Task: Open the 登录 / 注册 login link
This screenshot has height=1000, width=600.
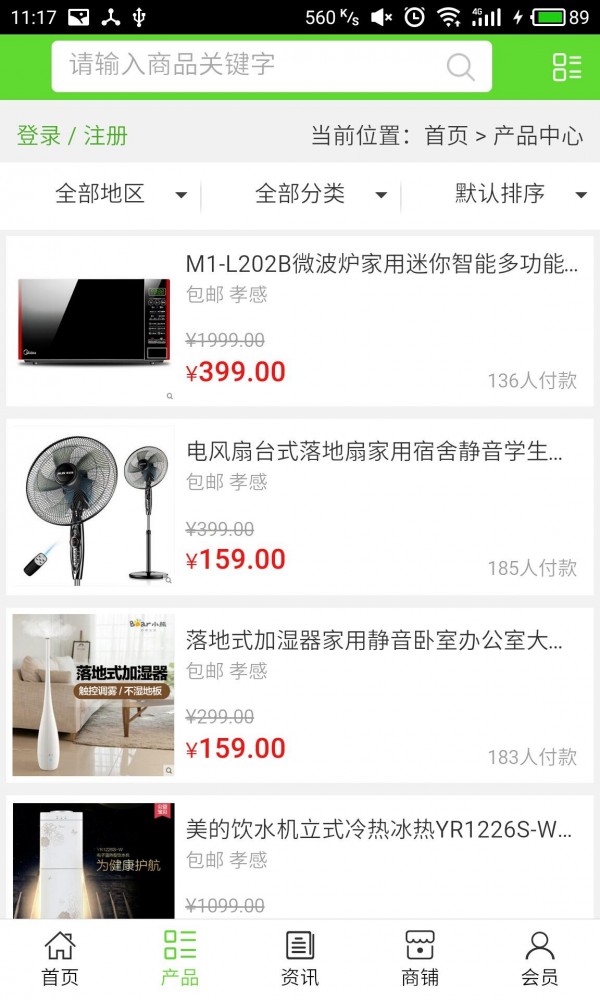Action: point(72,136)
